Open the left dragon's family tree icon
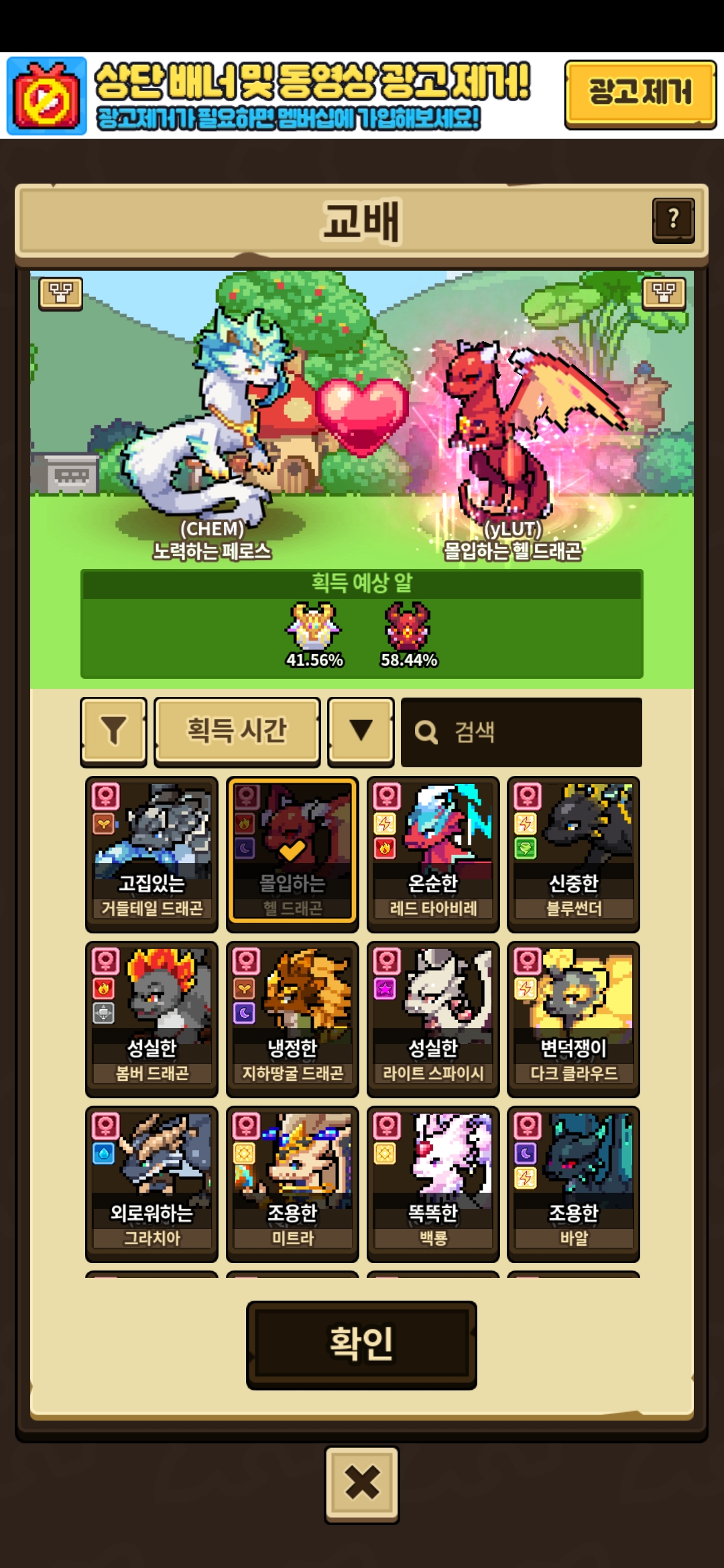Screen dimensions: 724x1568 61,293
